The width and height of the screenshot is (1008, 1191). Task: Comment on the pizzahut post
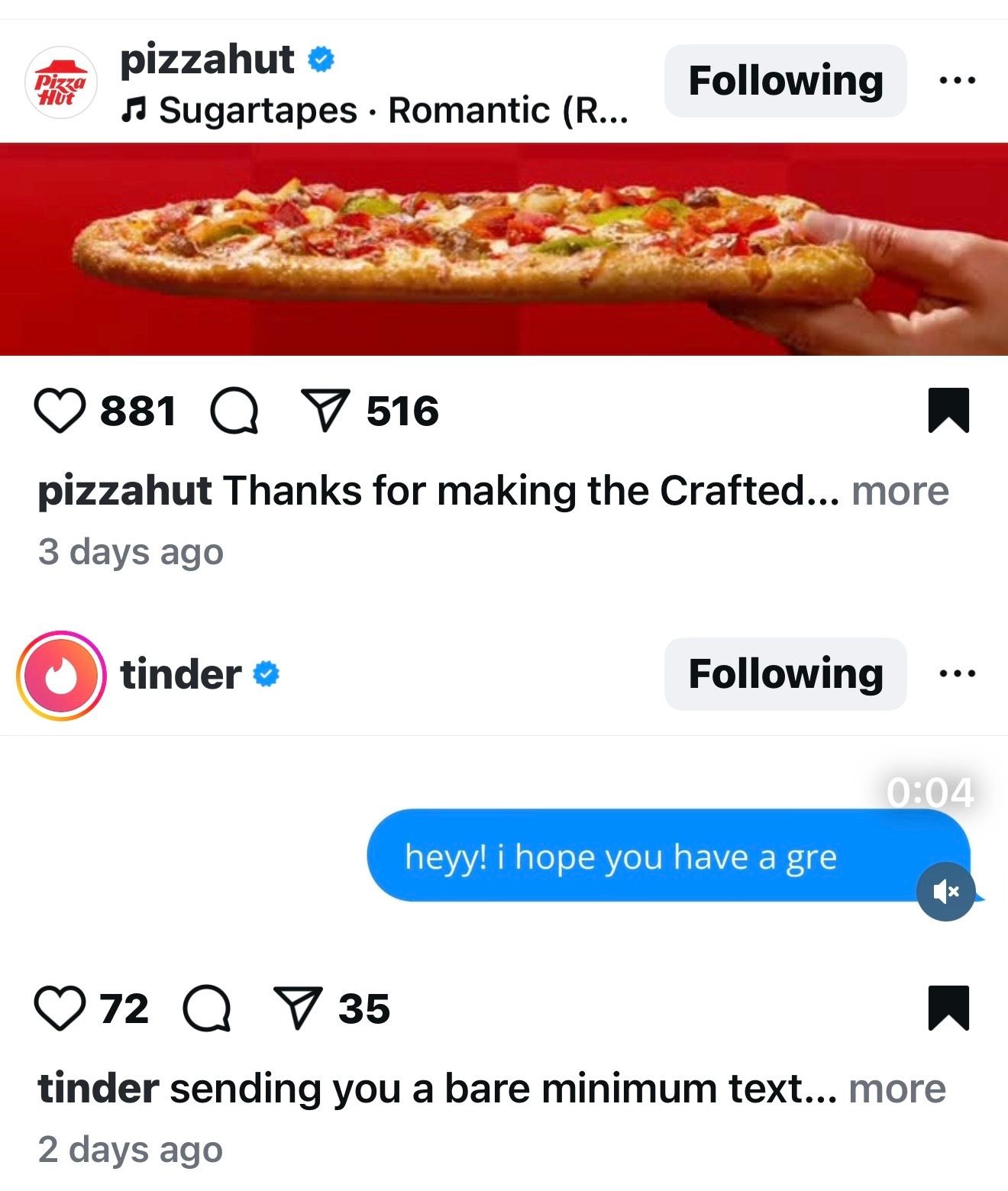coord(234,411)
